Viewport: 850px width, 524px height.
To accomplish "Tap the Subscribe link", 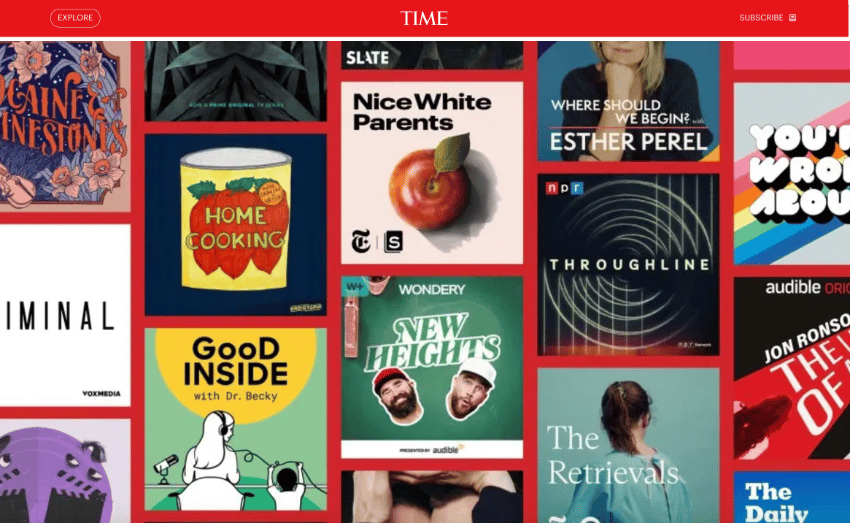I will [x=766, y=18].
